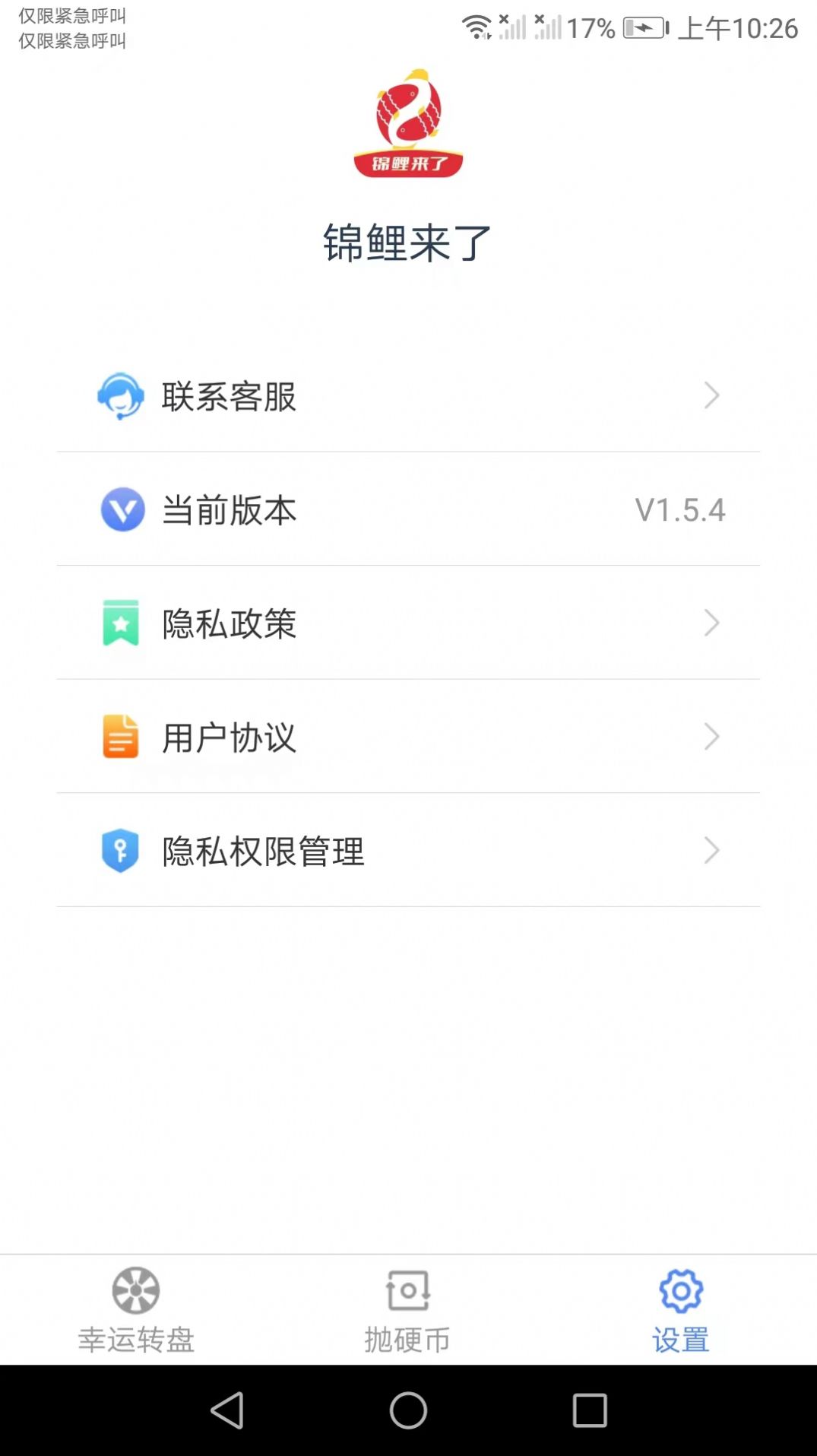Open the 隐私政策 chevron arrow
This screenshot has height=1456, width=817.
pos(711,623)
